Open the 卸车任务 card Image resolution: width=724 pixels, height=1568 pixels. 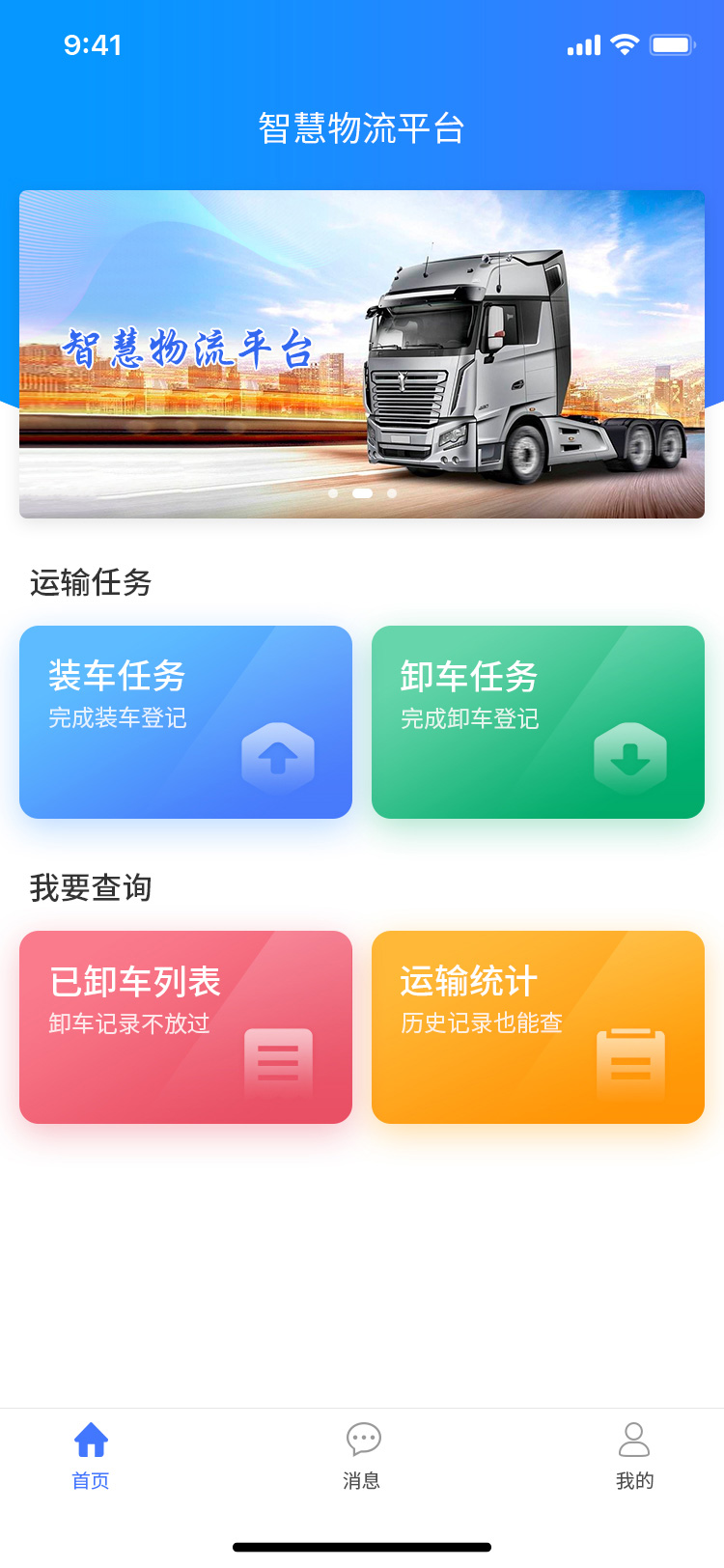coord(538,722)
